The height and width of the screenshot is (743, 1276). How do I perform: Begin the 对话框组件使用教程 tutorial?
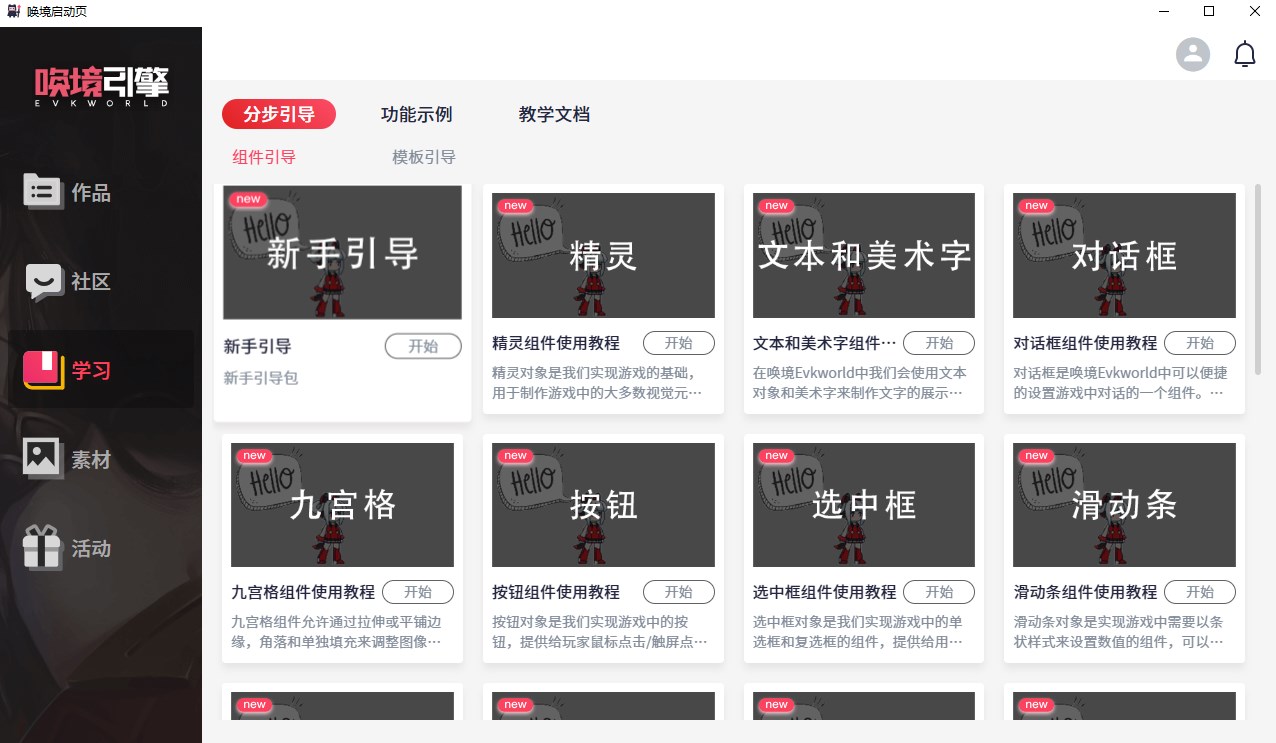pos(1199,343)
